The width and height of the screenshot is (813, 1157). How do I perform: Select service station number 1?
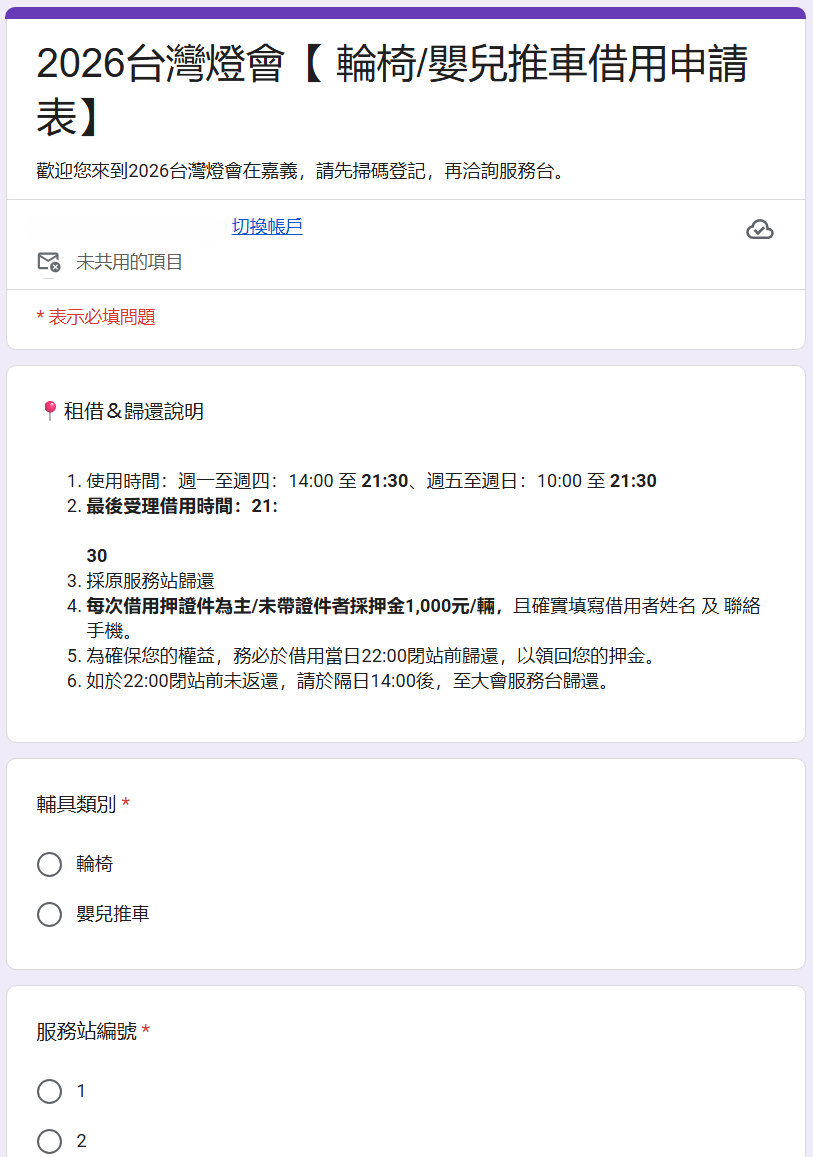[x=50, y=1091]
